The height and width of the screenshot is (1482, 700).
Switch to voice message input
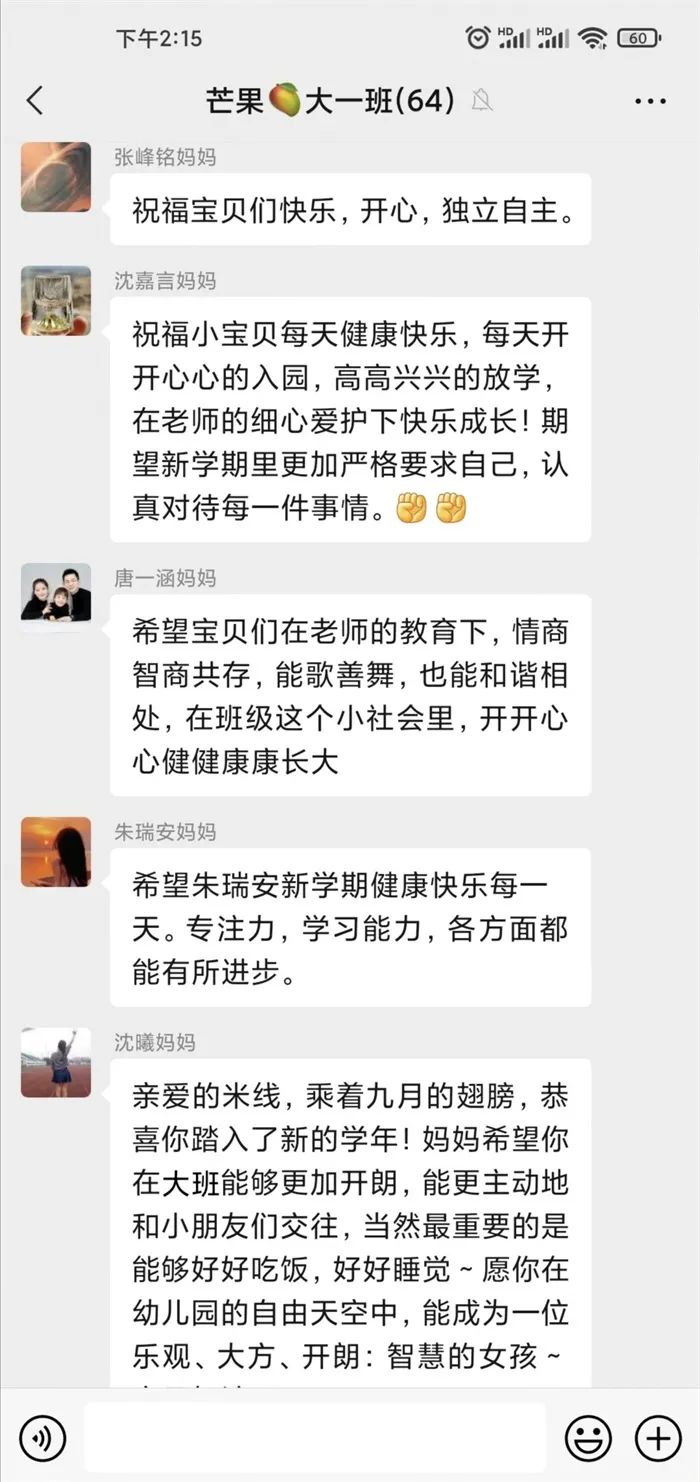point(42,1438)
